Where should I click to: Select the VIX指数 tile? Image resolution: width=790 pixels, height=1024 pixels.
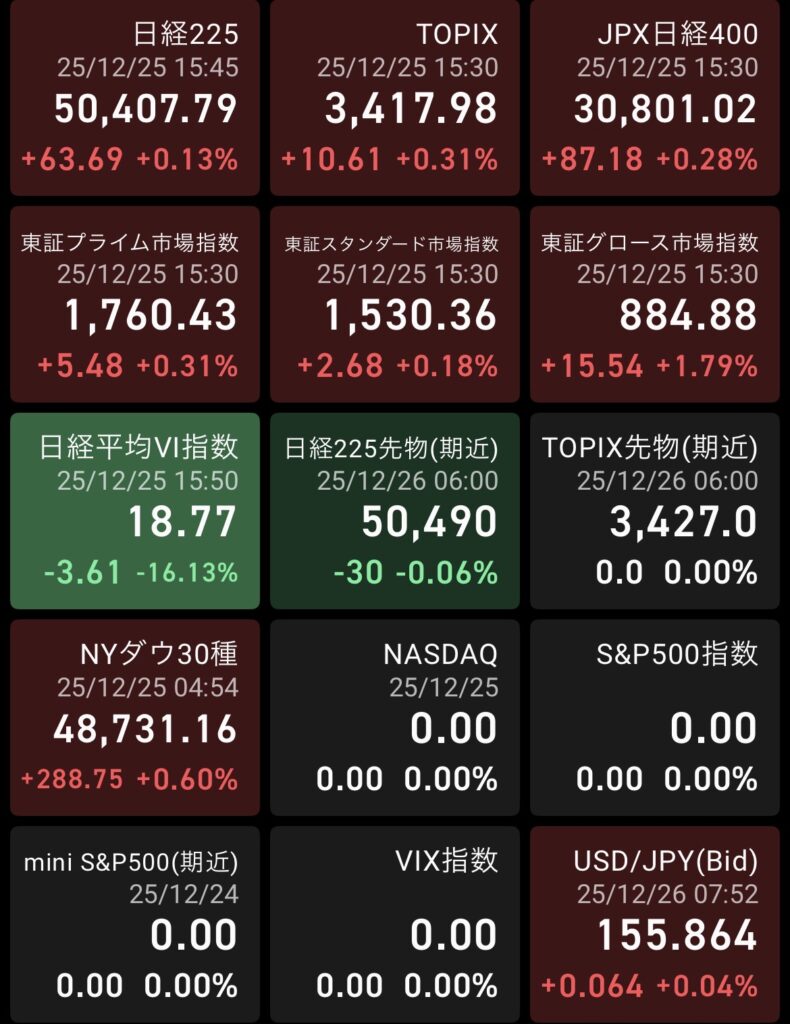[394, 924]
